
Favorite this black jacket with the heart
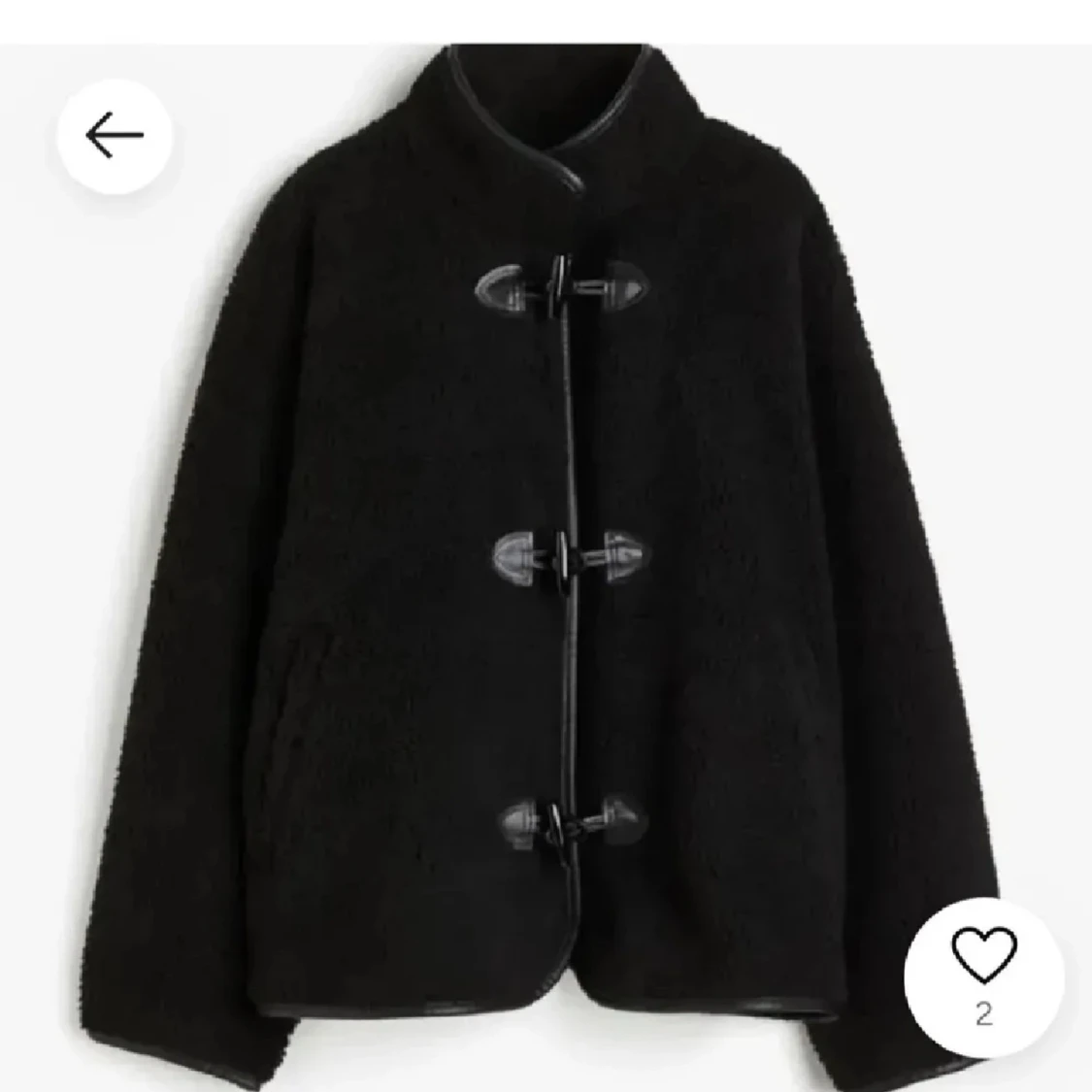coord(983,955)
